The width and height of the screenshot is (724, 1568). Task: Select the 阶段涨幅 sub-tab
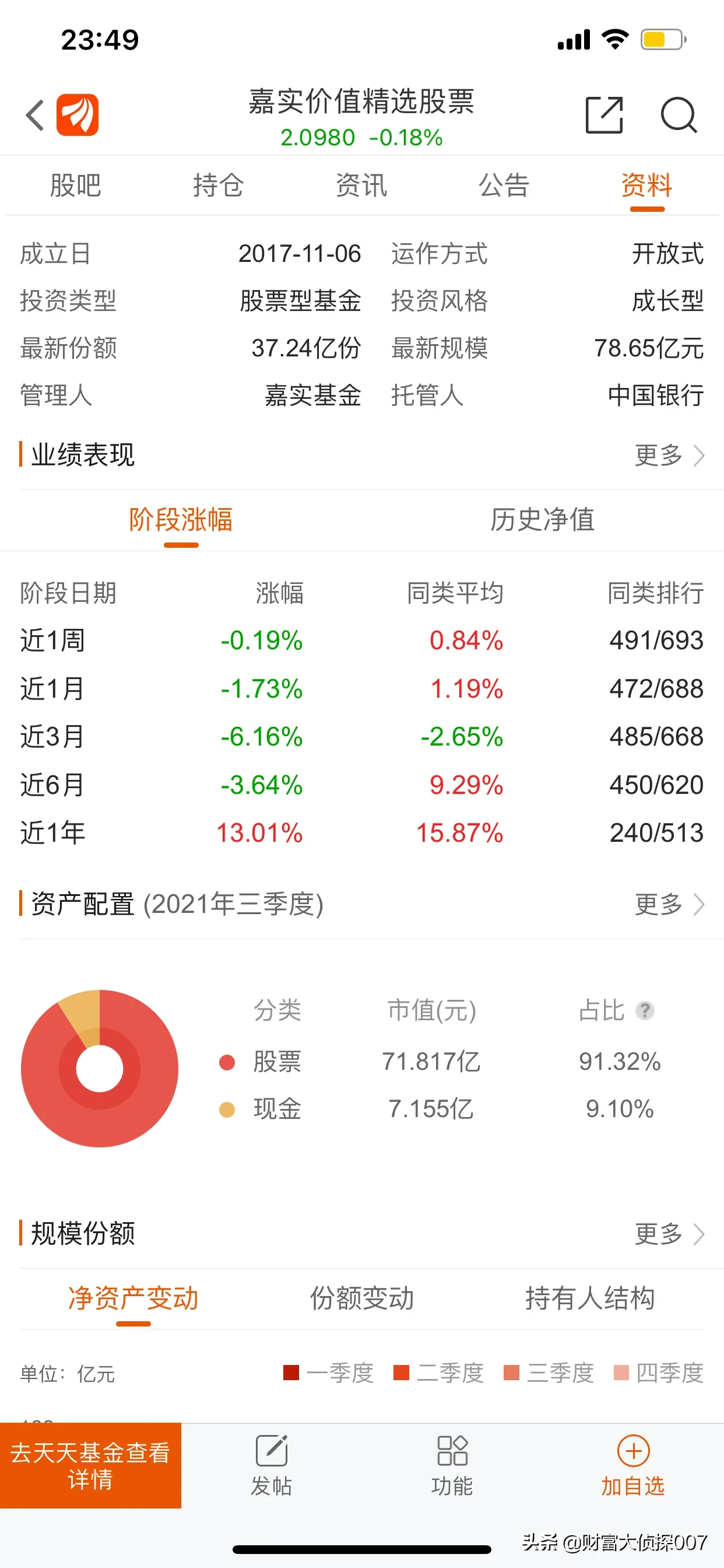(181, 520)
